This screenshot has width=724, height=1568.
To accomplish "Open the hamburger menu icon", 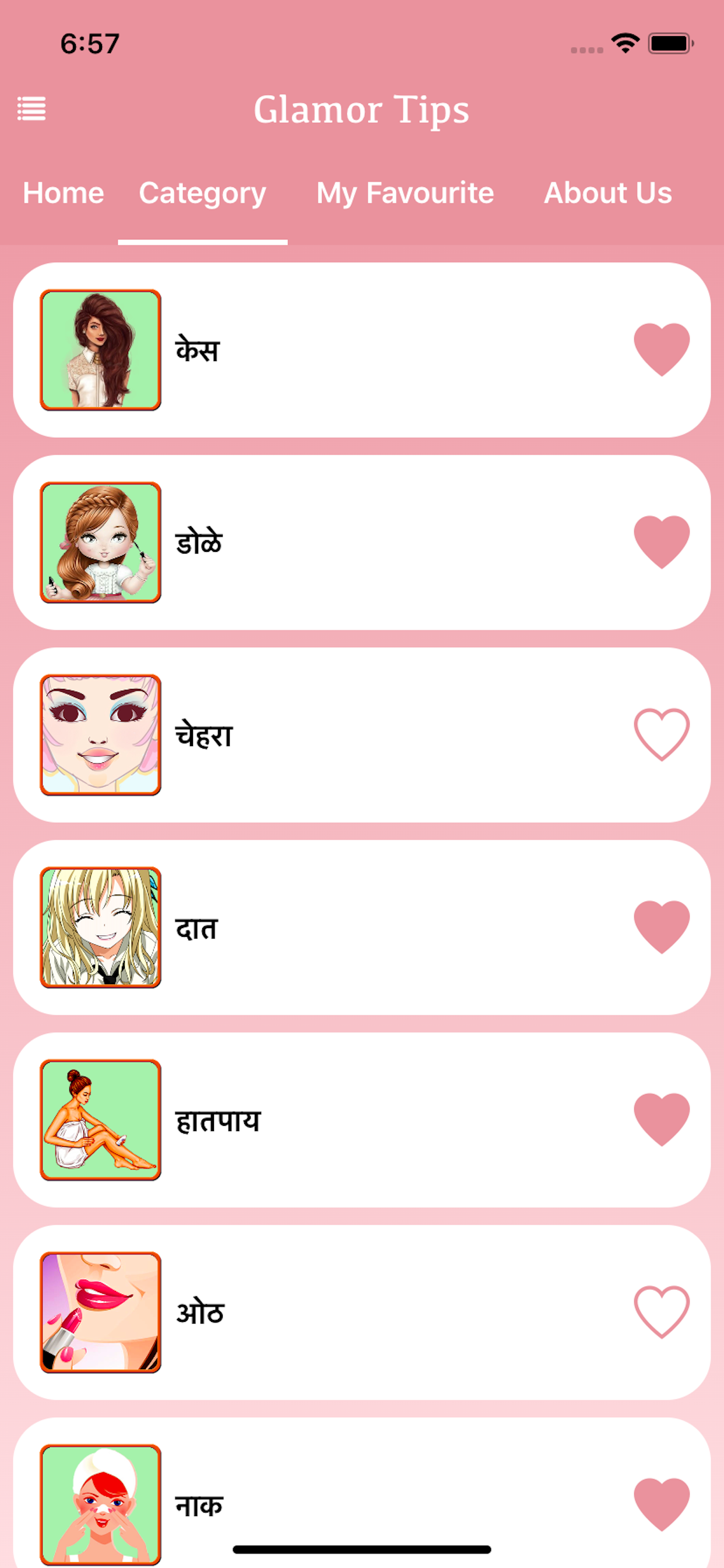I will (31, 109).
